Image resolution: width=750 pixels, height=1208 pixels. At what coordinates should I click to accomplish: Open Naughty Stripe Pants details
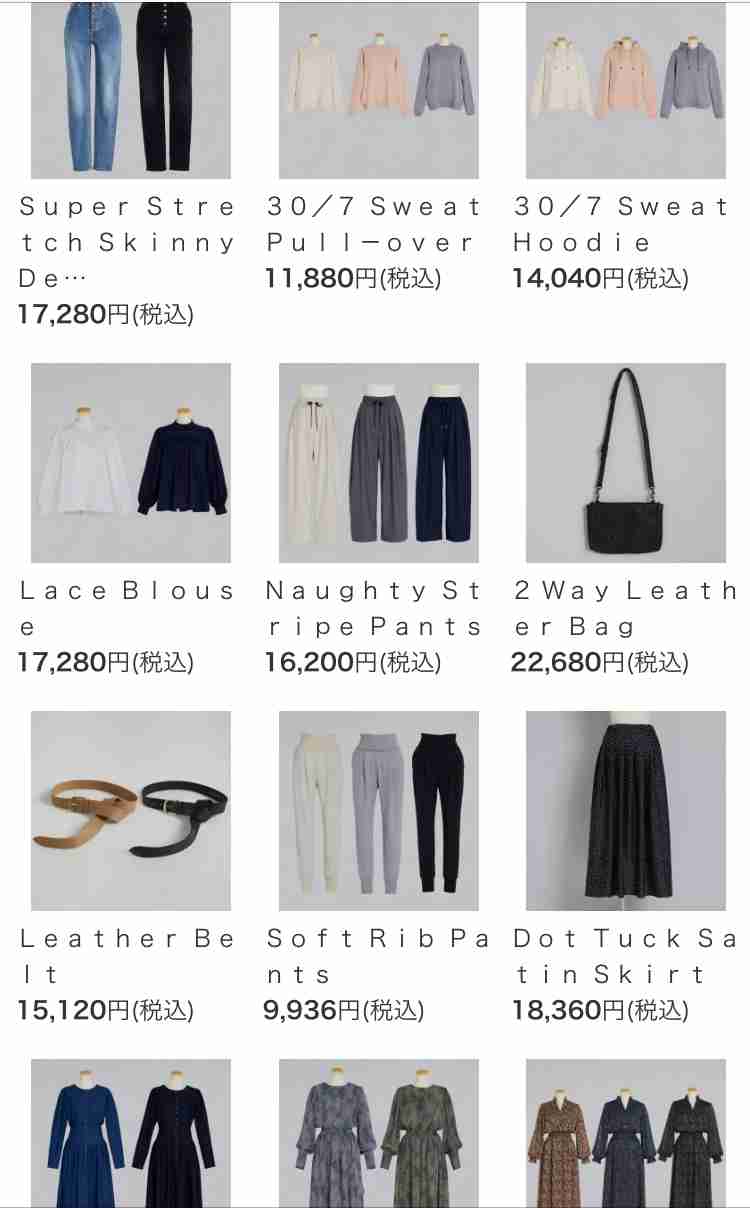[378, 462]
